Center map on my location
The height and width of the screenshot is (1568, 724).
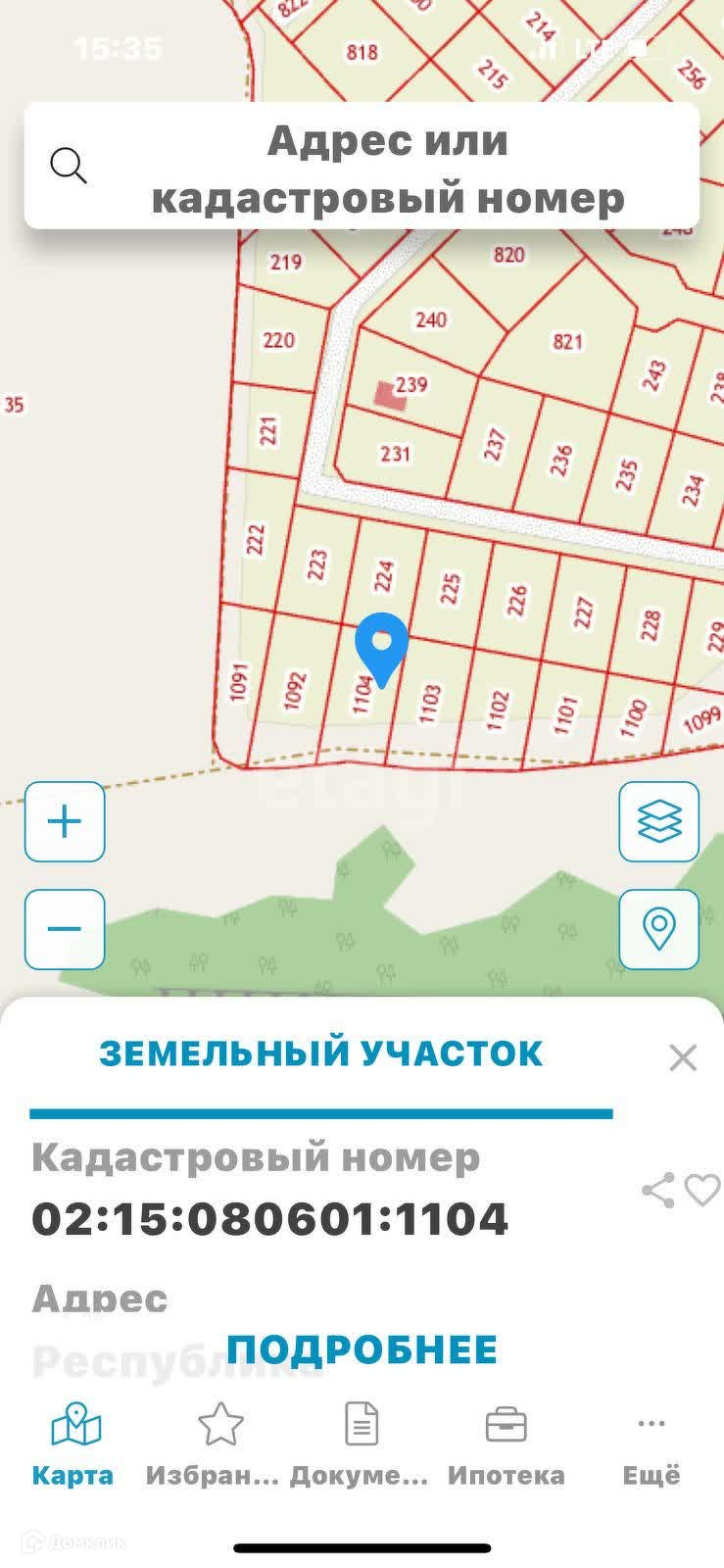(x=658, y=928)
